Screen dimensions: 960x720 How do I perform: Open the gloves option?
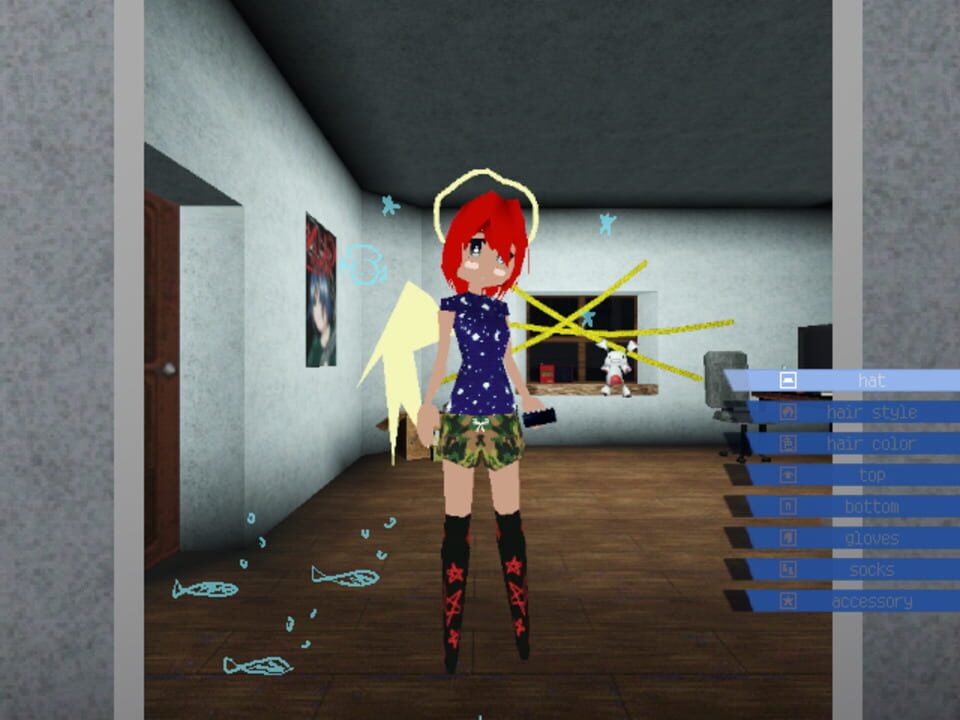(x=860, y=538)
